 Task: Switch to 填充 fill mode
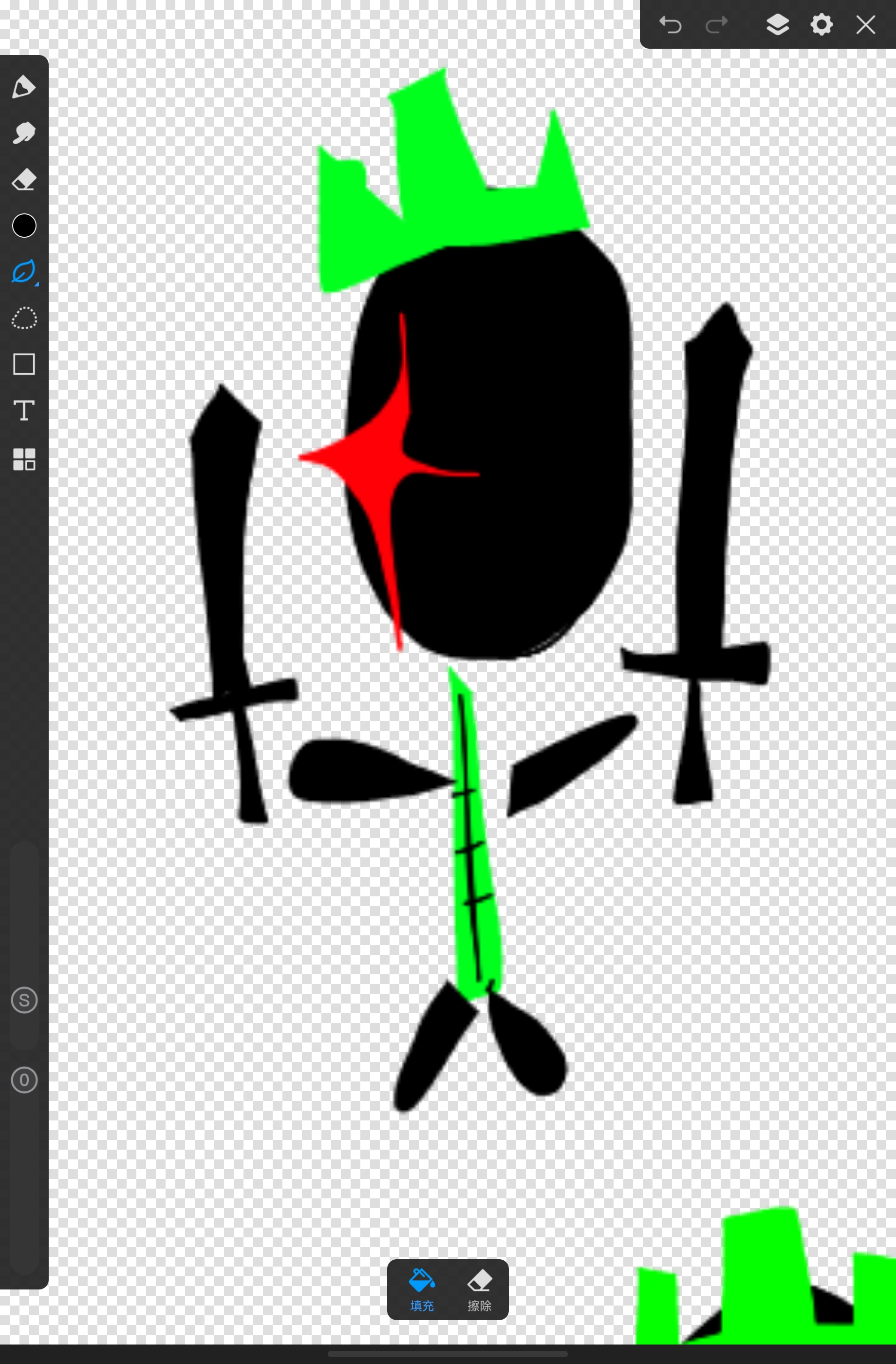click(x=422, y=1290)
